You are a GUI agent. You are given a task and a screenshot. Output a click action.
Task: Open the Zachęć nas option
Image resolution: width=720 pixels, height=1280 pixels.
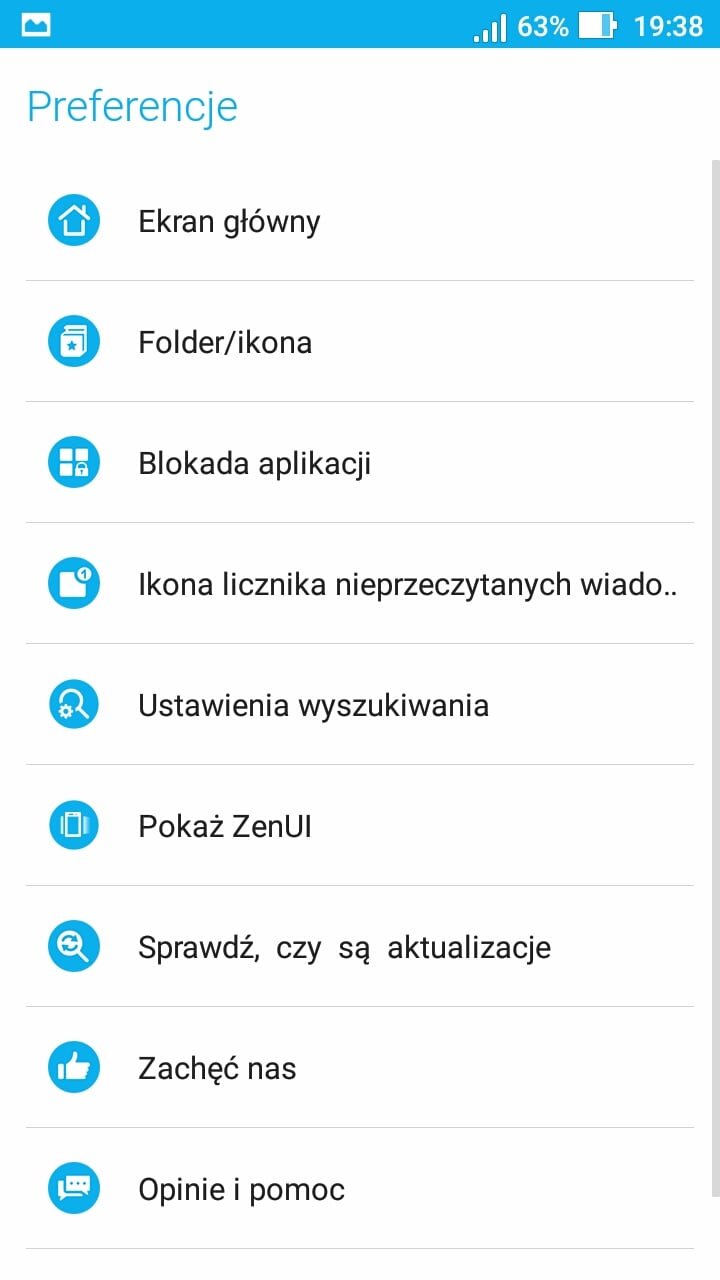pos(360,1068)
